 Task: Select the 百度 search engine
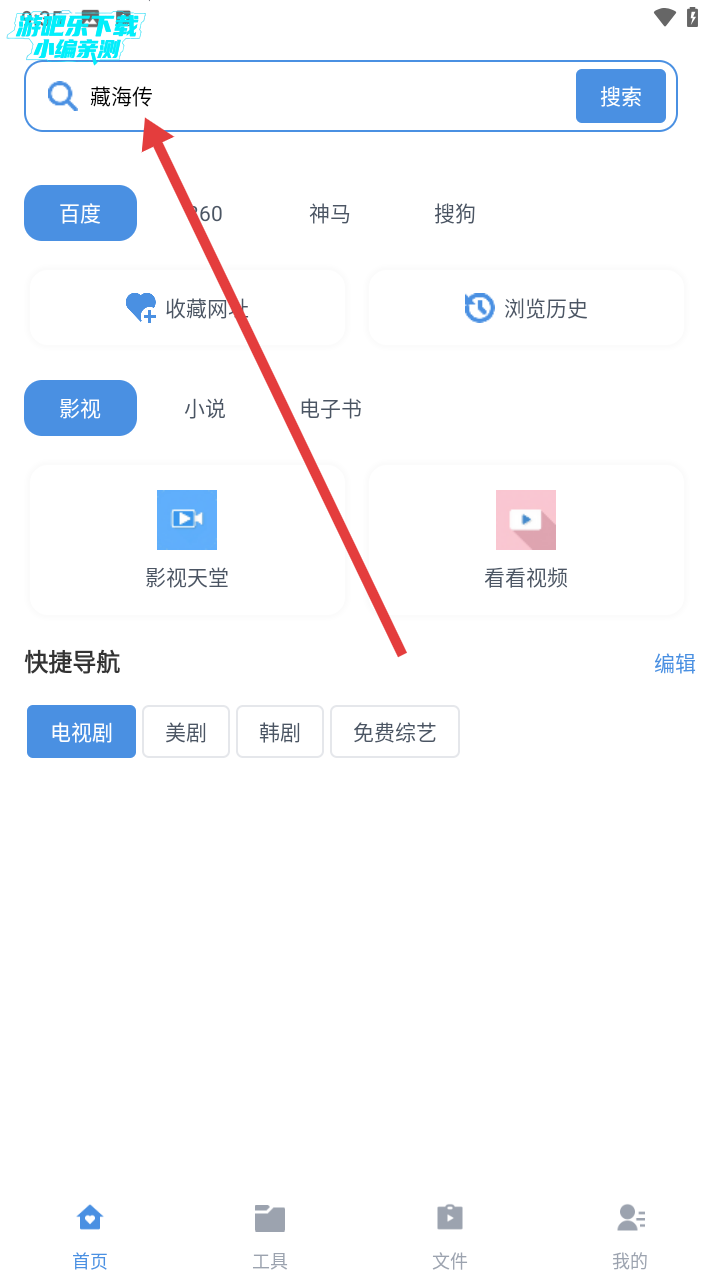click(80, 213)
